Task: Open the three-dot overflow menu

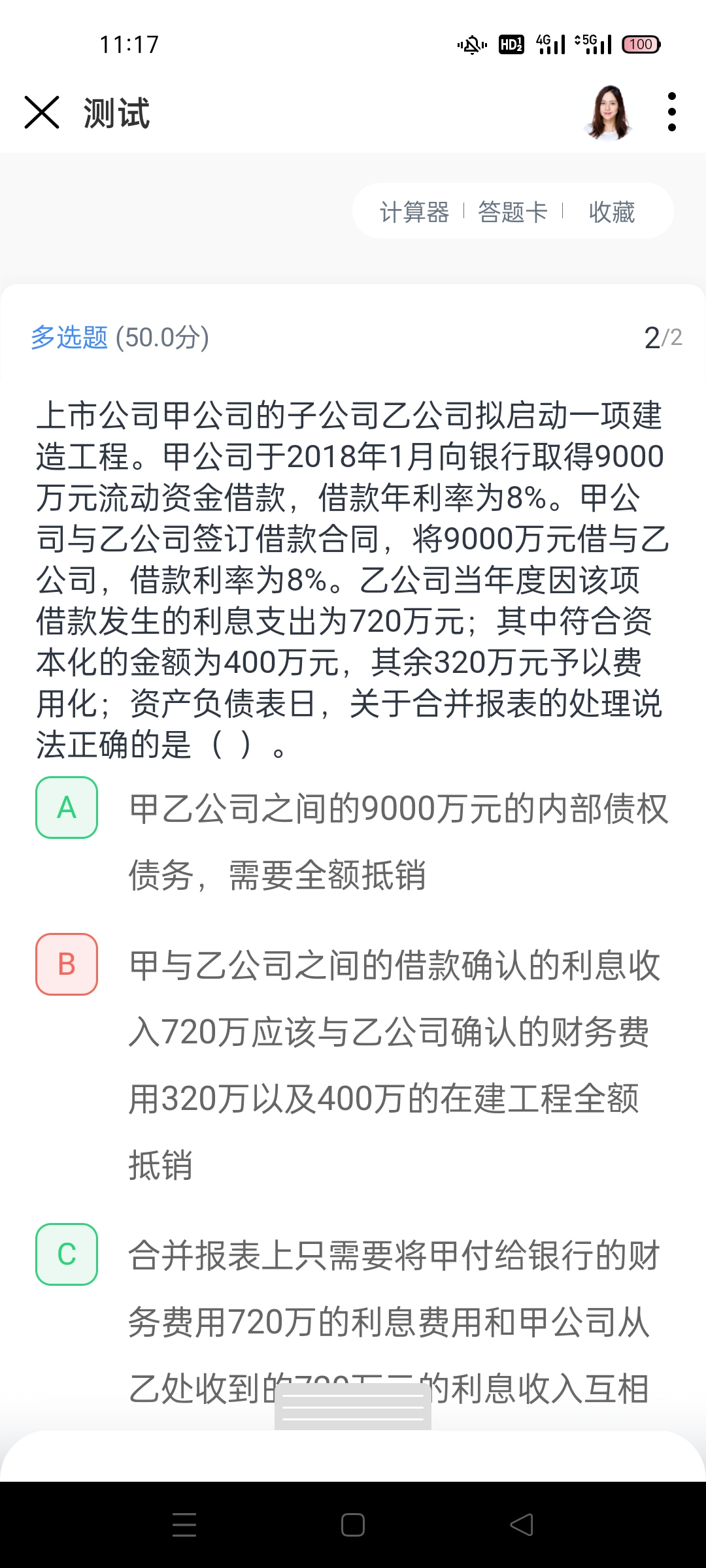Action: [672, 112]
